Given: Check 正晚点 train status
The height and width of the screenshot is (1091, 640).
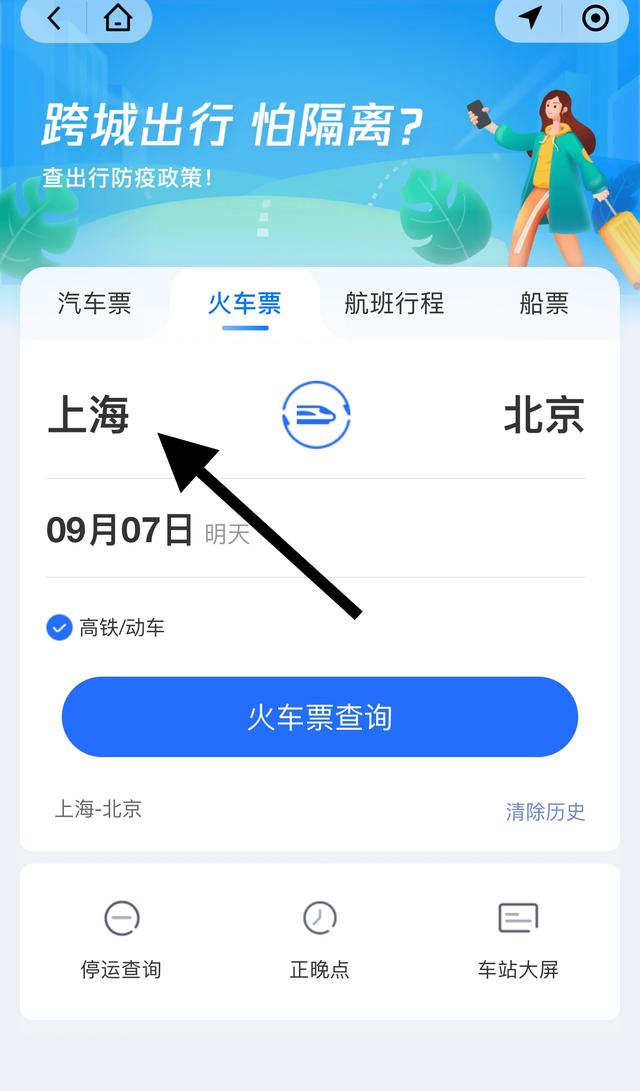Looking at the screenshot, I should point(320,940).
